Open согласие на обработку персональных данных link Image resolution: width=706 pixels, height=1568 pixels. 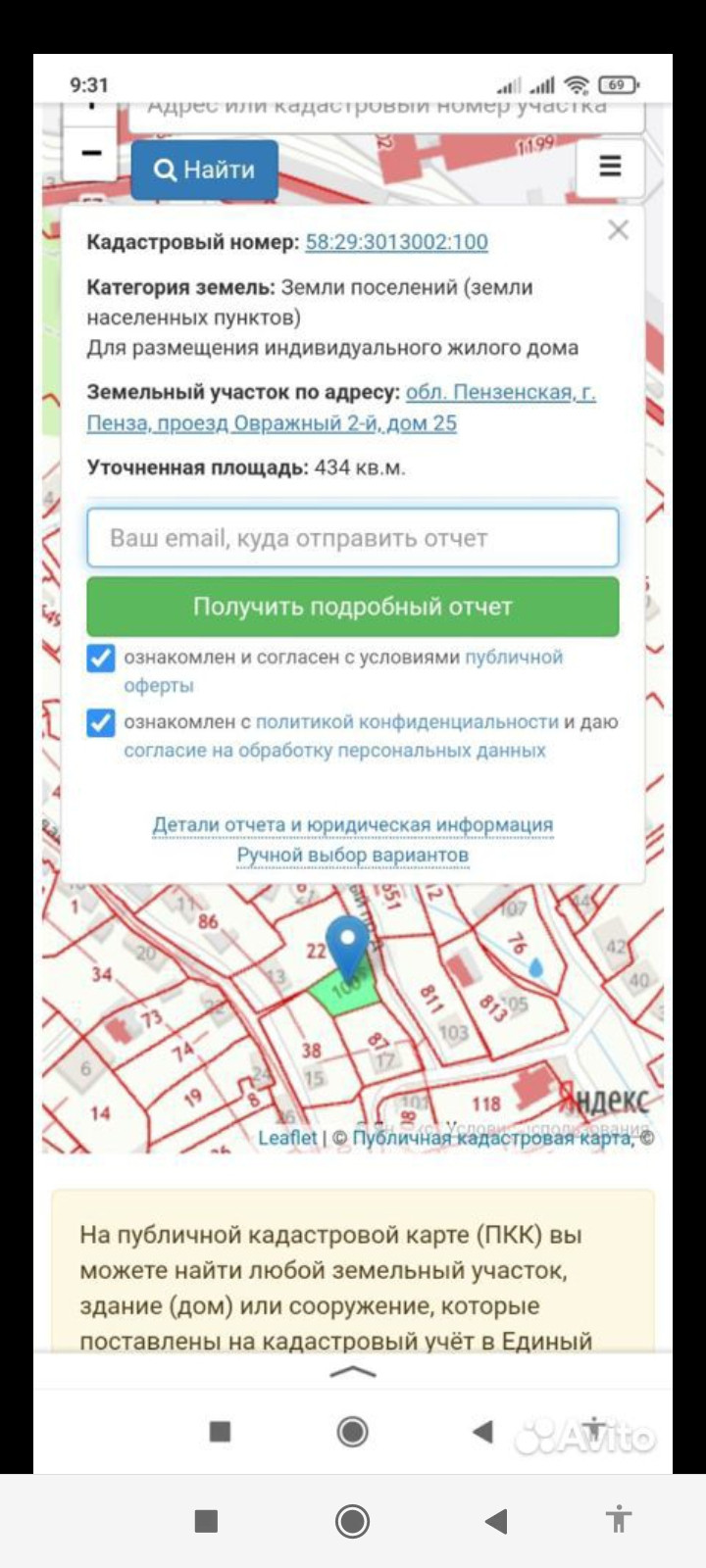334,751
